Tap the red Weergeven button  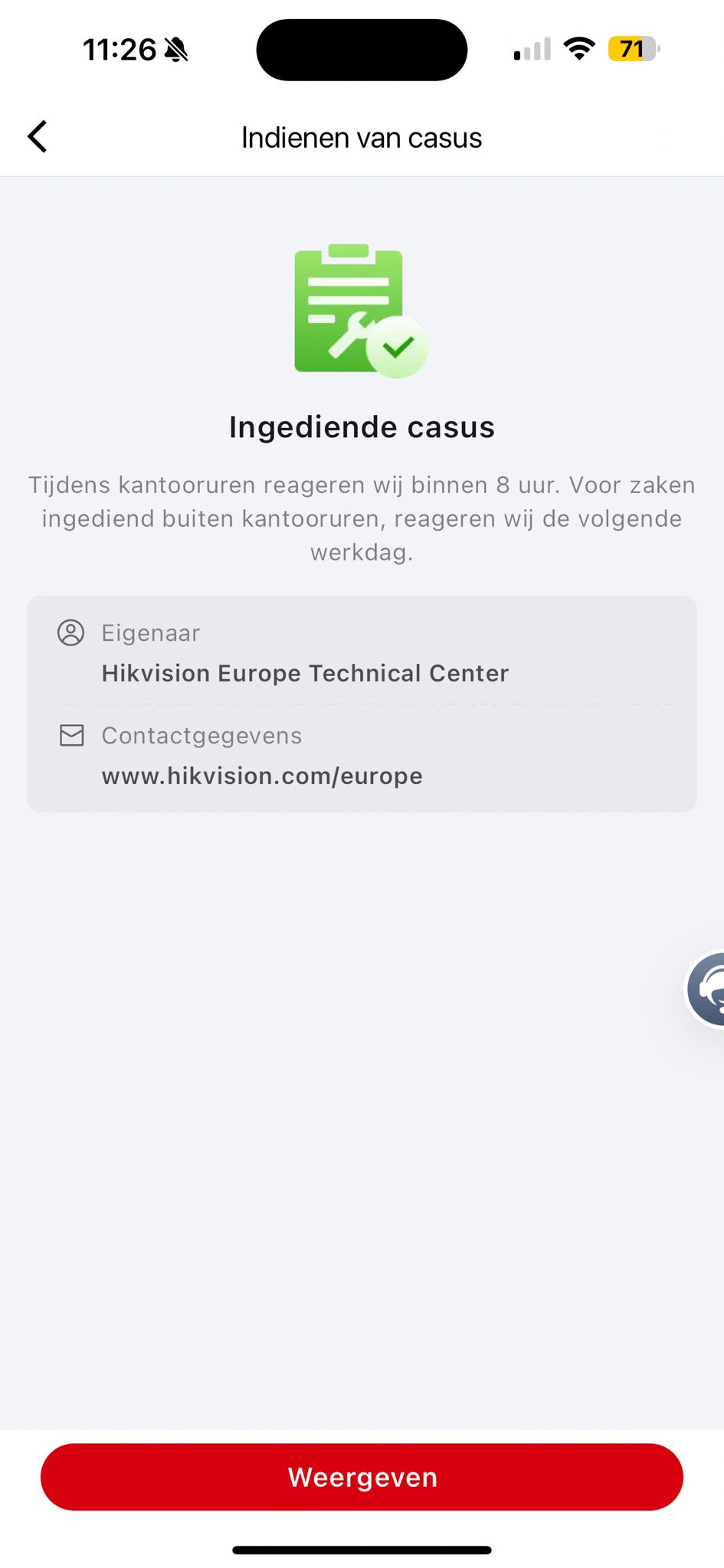(x=362, y=1476)
